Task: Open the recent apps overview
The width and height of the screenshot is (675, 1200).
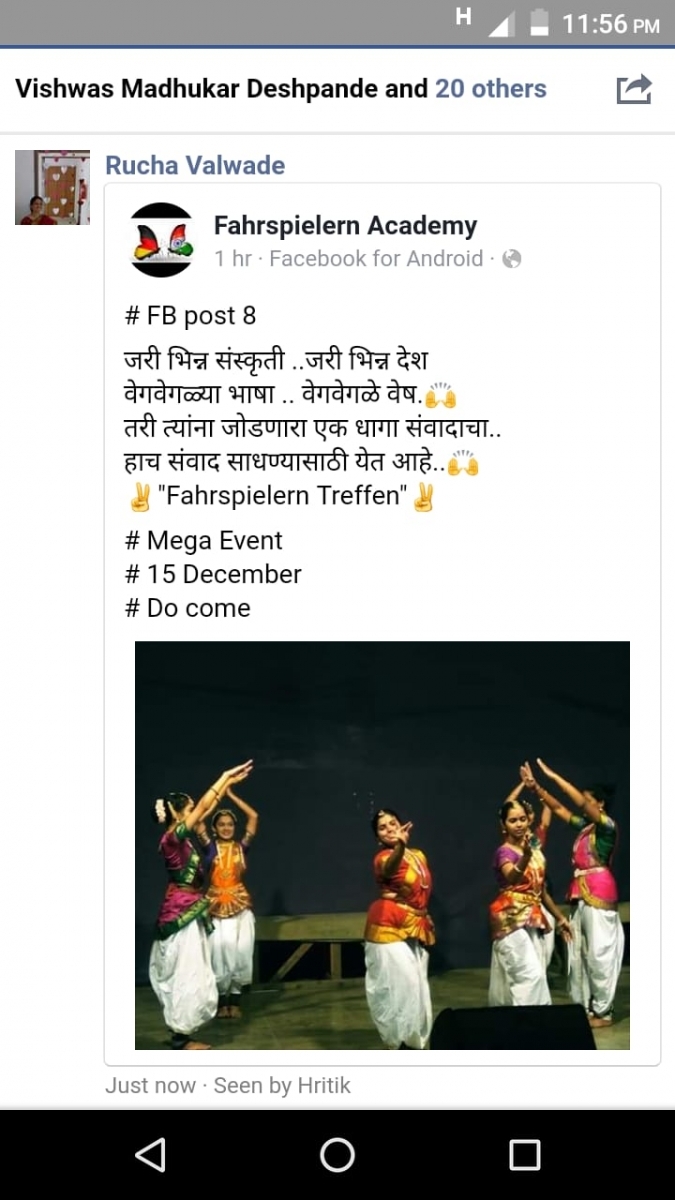Action: click(524, 1155)
